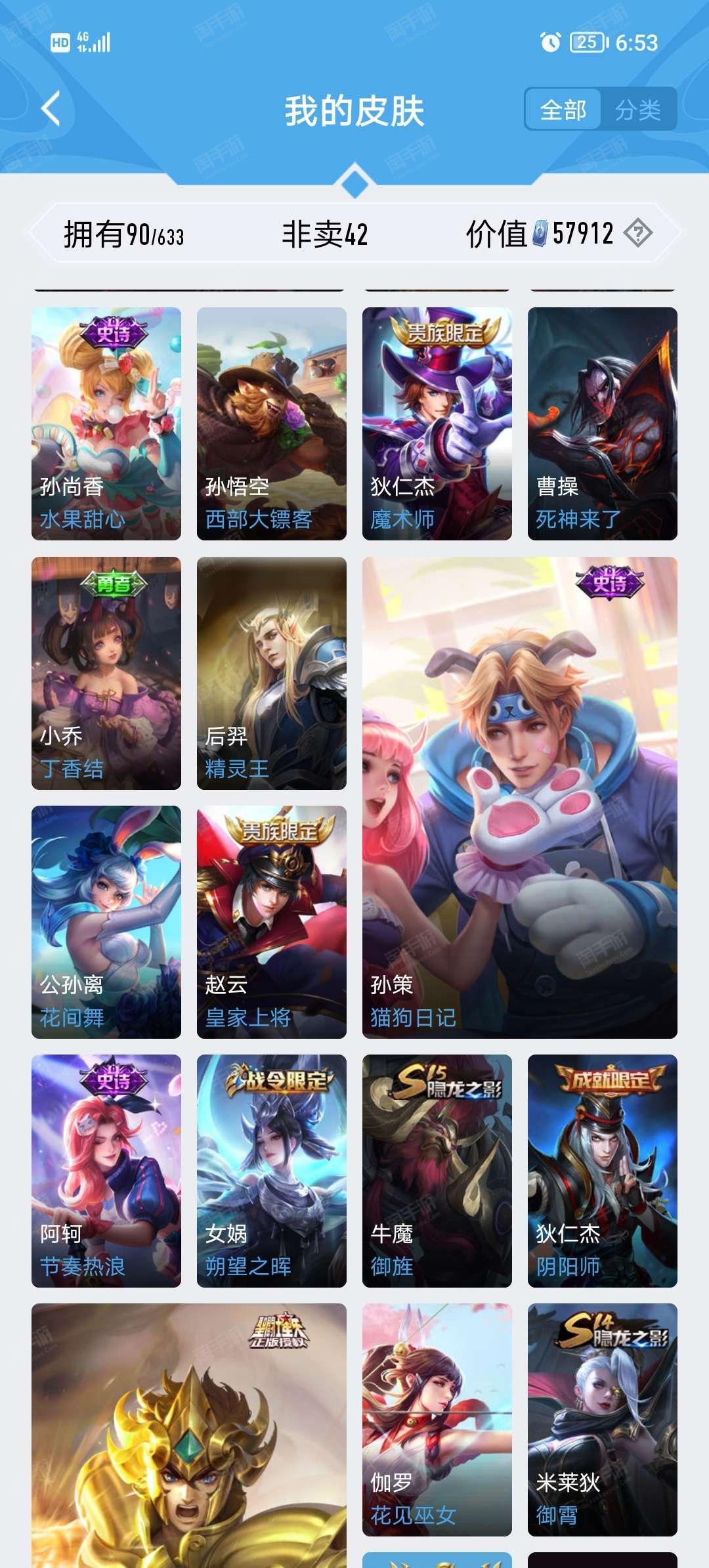Open 阿轲 节奏热浪 skin
This screenshot has height=1568, width=709.
pos(106,1171)
